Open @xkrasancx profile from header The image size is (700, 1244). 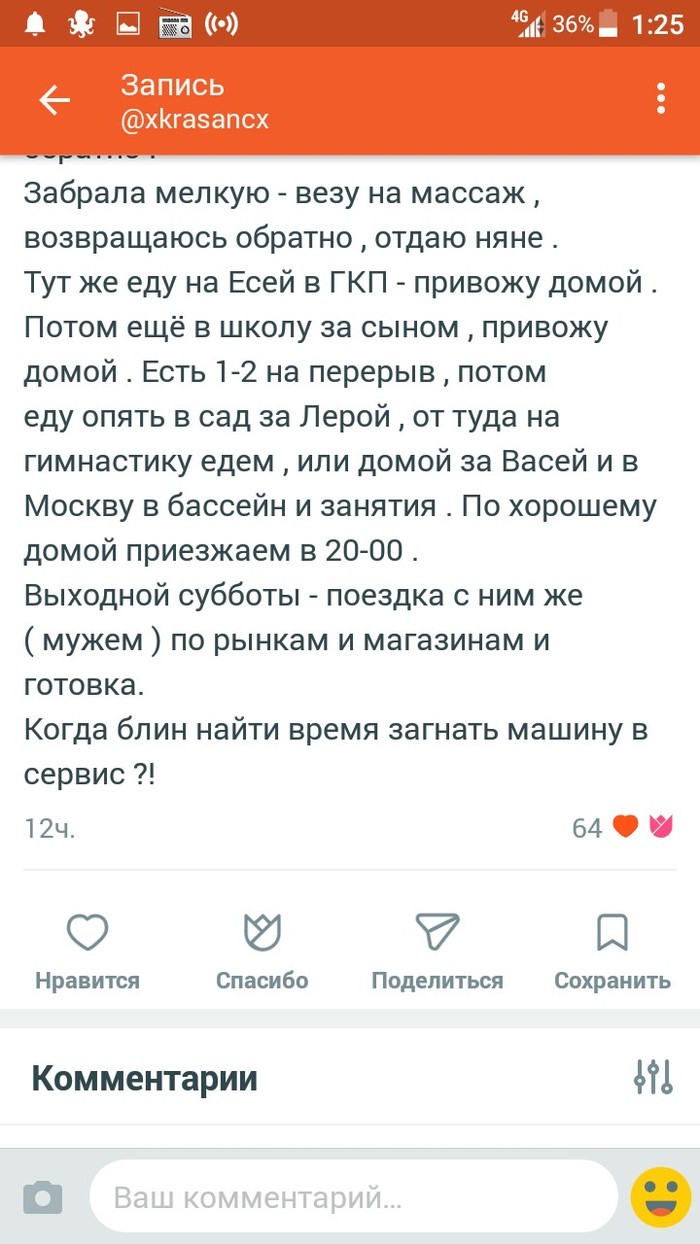195,120
